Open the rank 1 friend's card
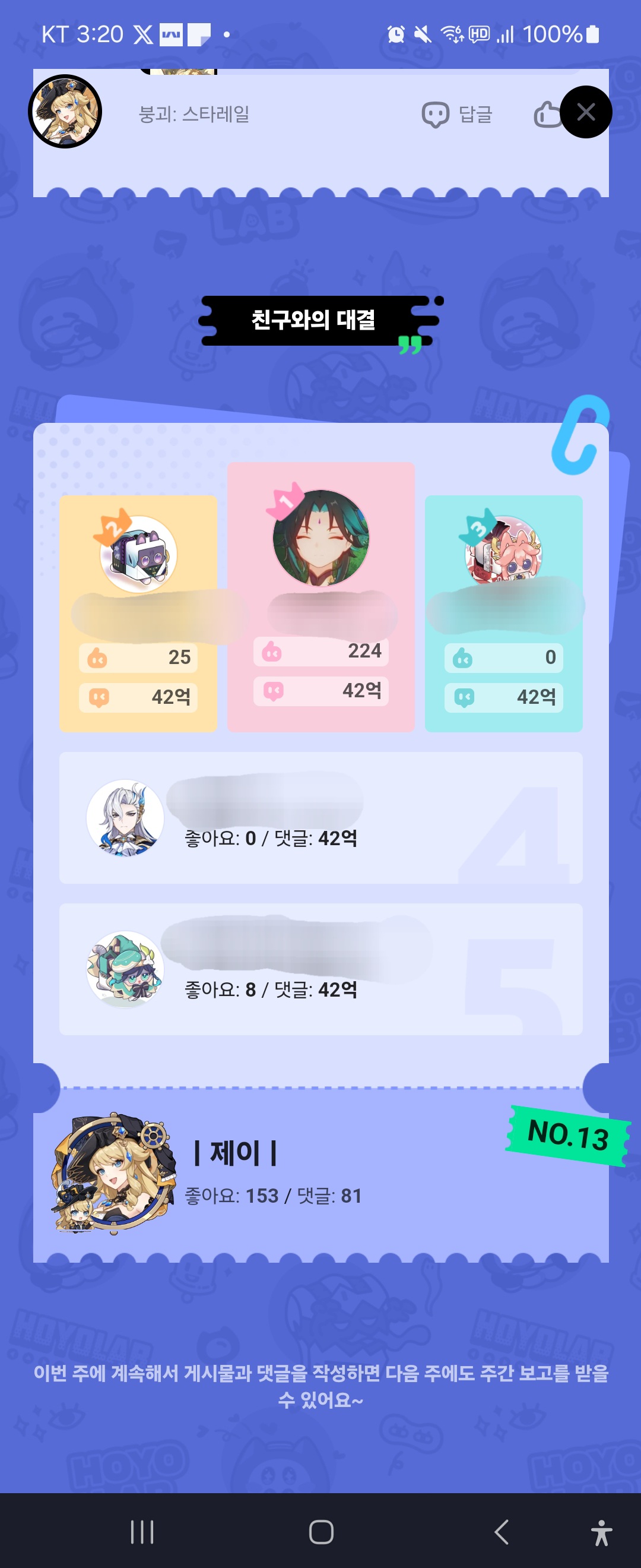Viewport: 641px width, 1568px height. pos(320,596)
